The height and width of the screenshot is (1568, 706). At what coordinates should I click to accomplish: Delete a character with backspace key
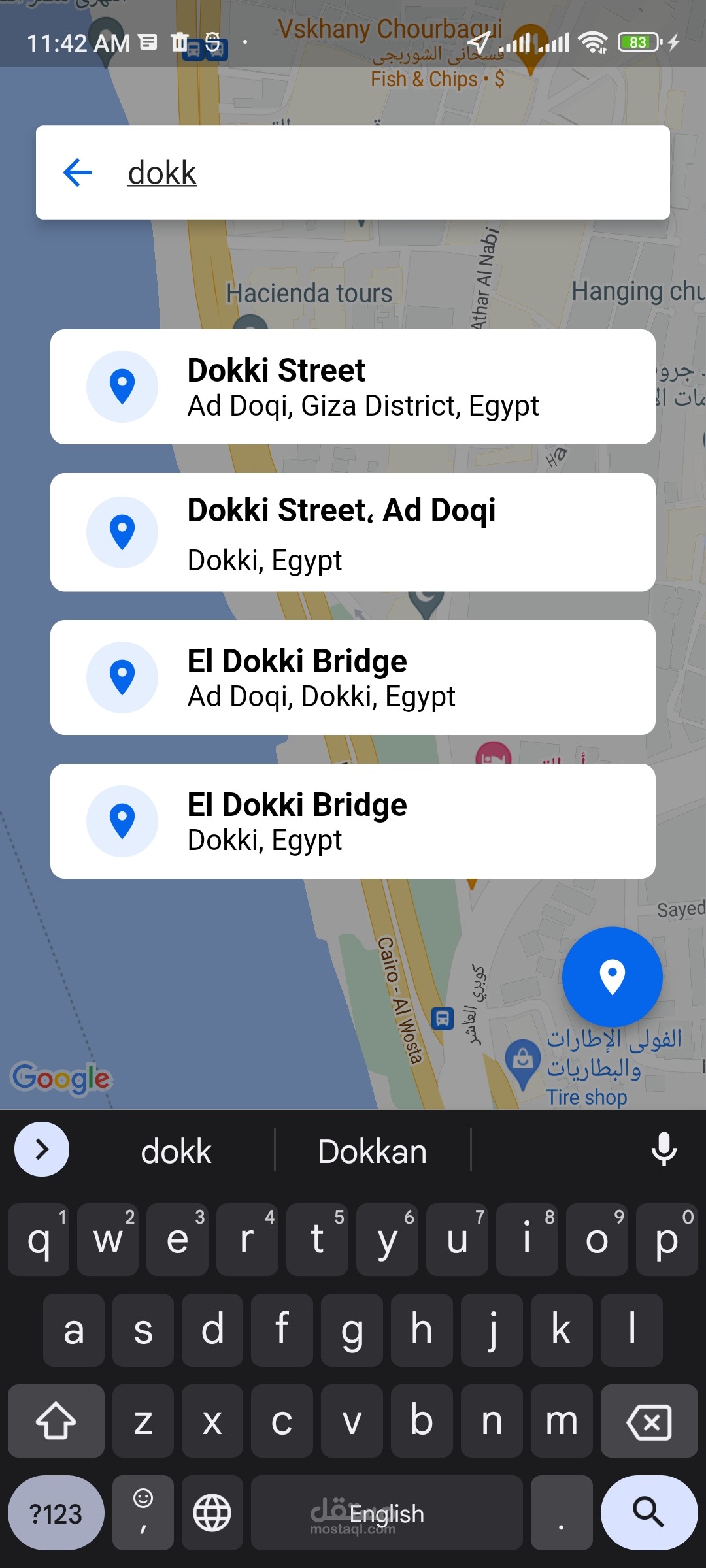(648, 1422)
